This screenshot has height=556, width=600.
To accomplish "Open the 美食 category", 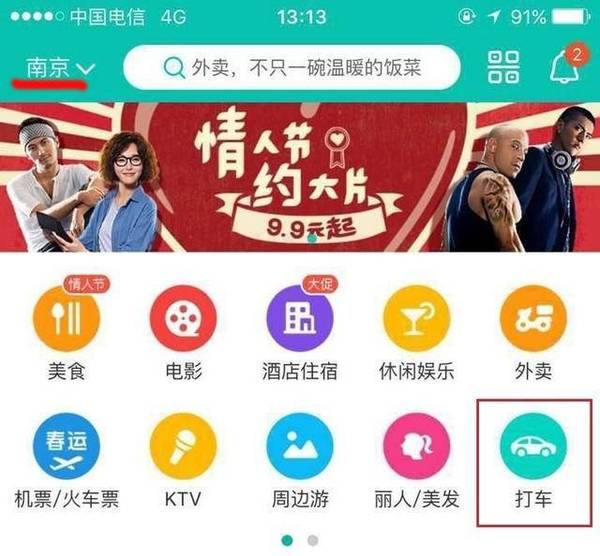I will pyautogui.click(x=66, y=323).
